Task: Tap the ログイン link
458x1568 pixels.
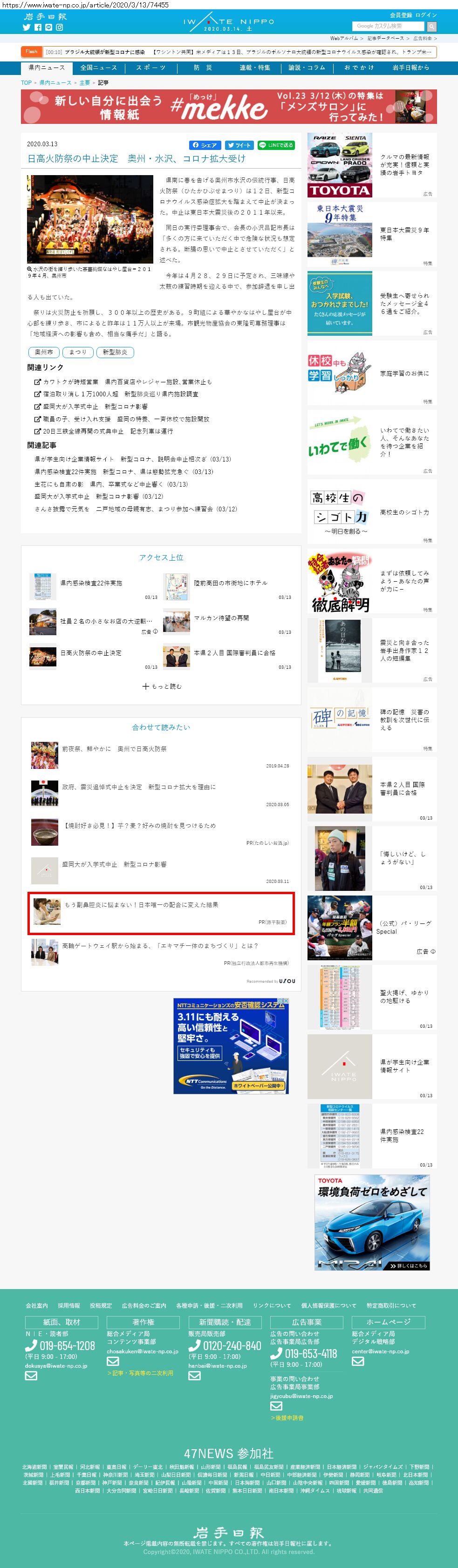Action: click(x=426, y=14)
